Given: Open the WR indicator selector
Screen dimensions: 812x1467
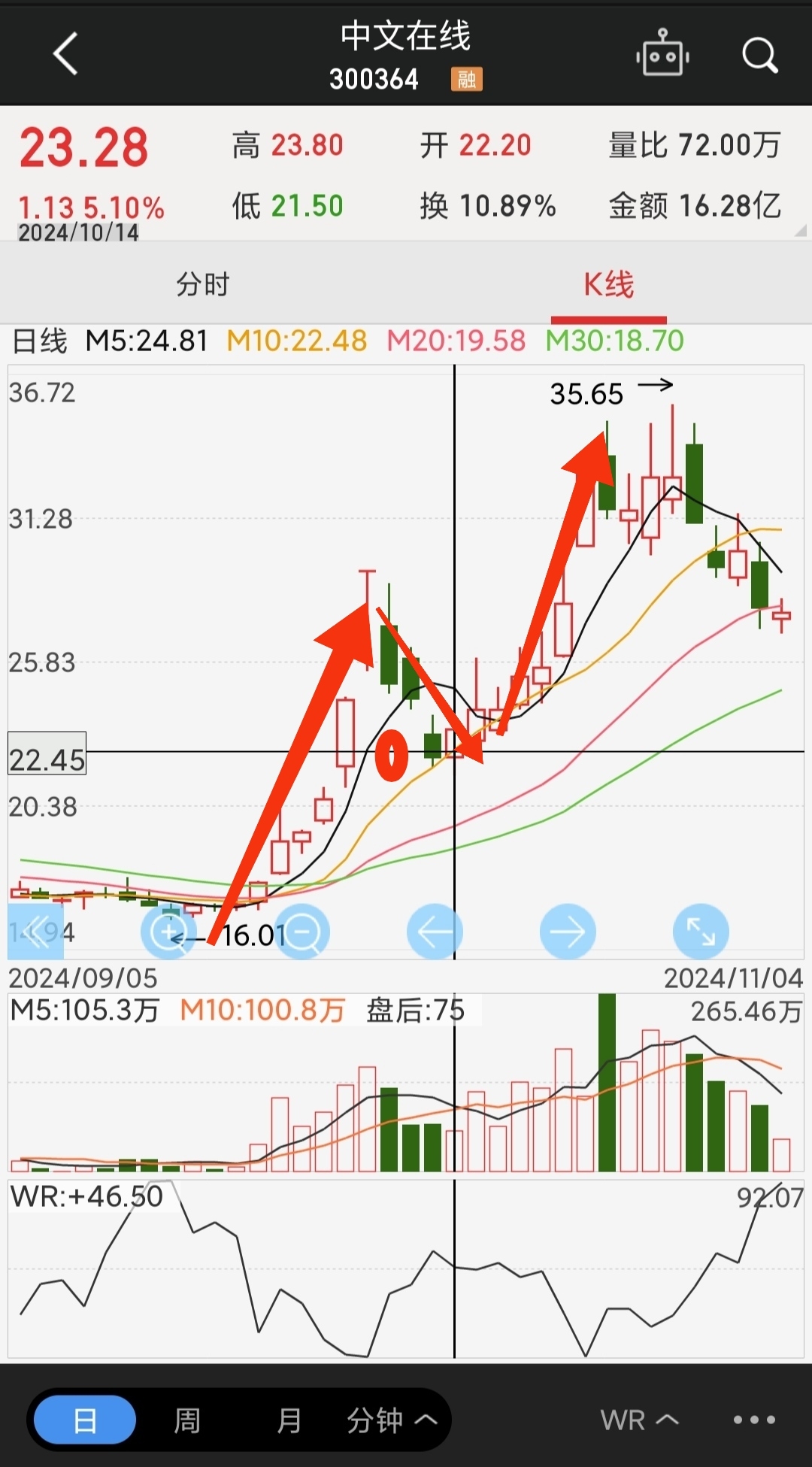Looking at the screenshot, I should point(639,1420).
